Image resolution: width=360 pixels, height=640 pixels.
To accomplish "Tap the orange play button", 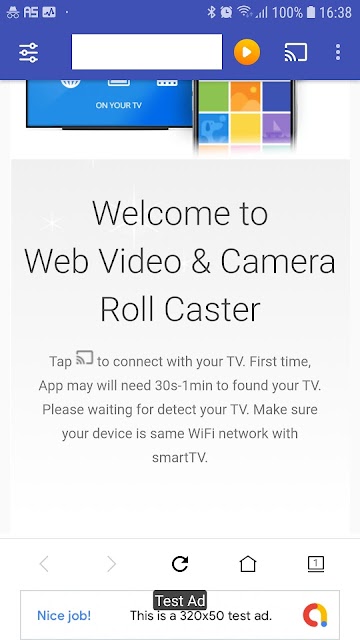I will pyautogui.click(x=247, y=52).
